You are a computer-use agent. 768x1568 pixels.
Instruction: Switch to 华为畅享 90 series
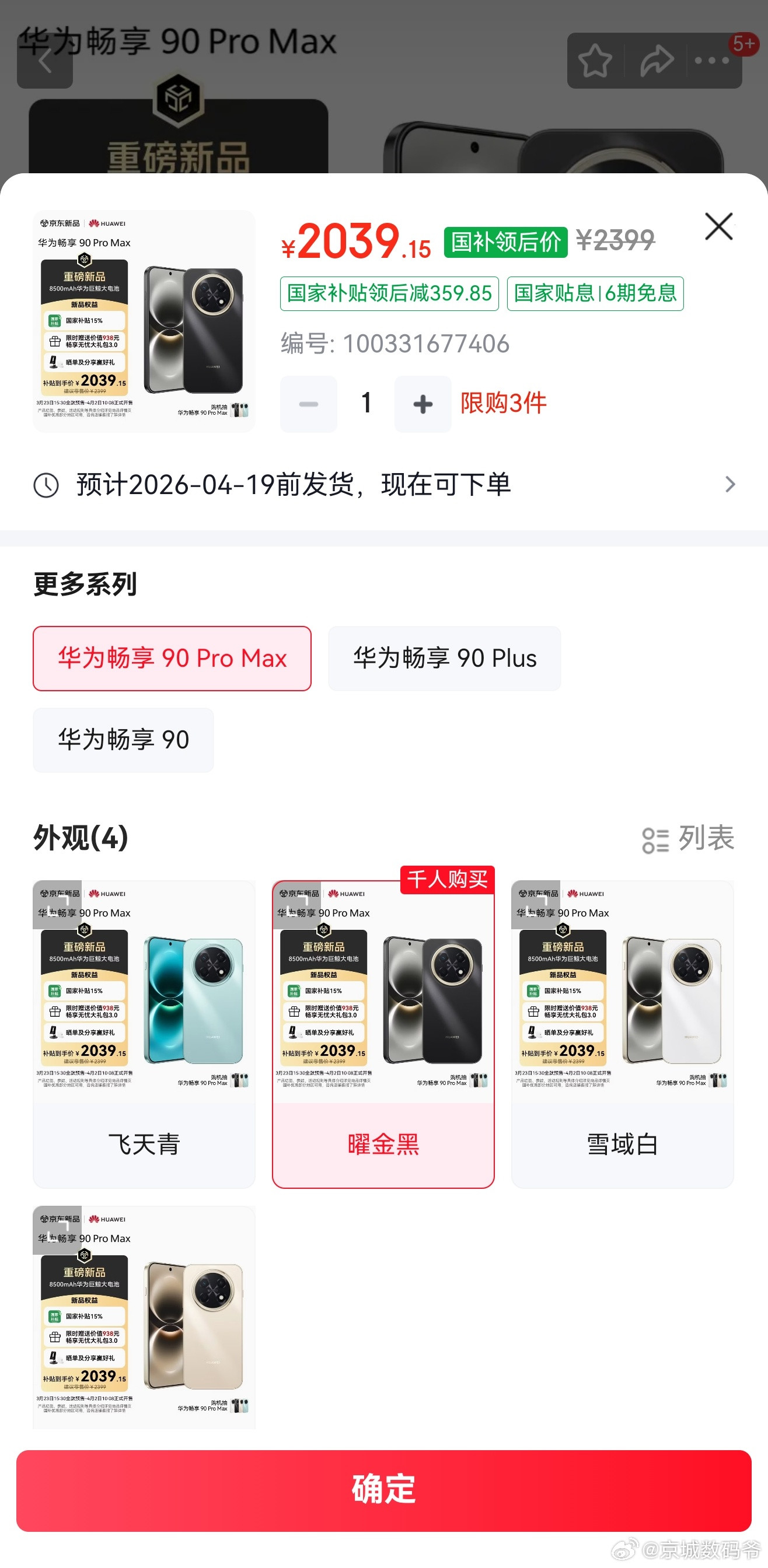tap(124, 740)
